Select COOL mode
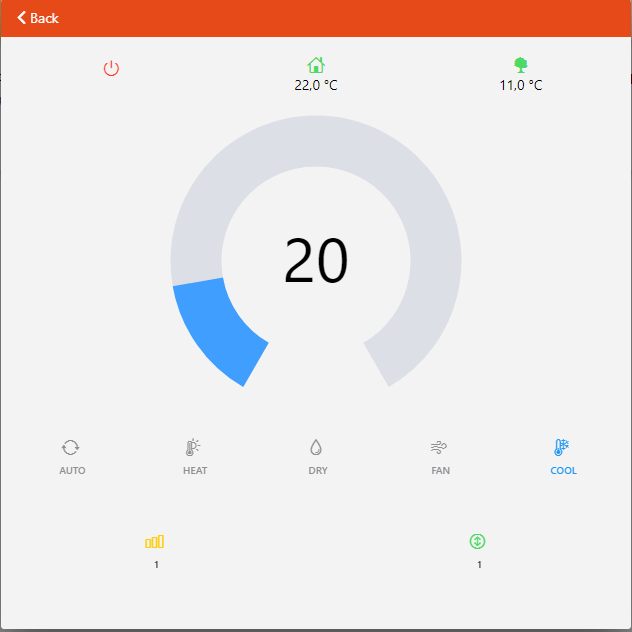Image resolution: width=632 pixels, height=632 pixels. pos(563,456)
